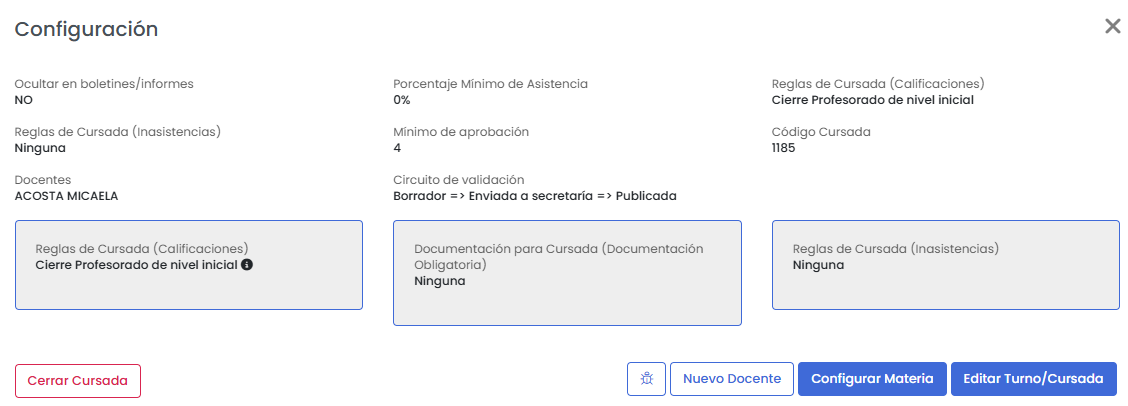Open Configurar Materia
The height and width of the screenshot is (406, 1128).
872,379
